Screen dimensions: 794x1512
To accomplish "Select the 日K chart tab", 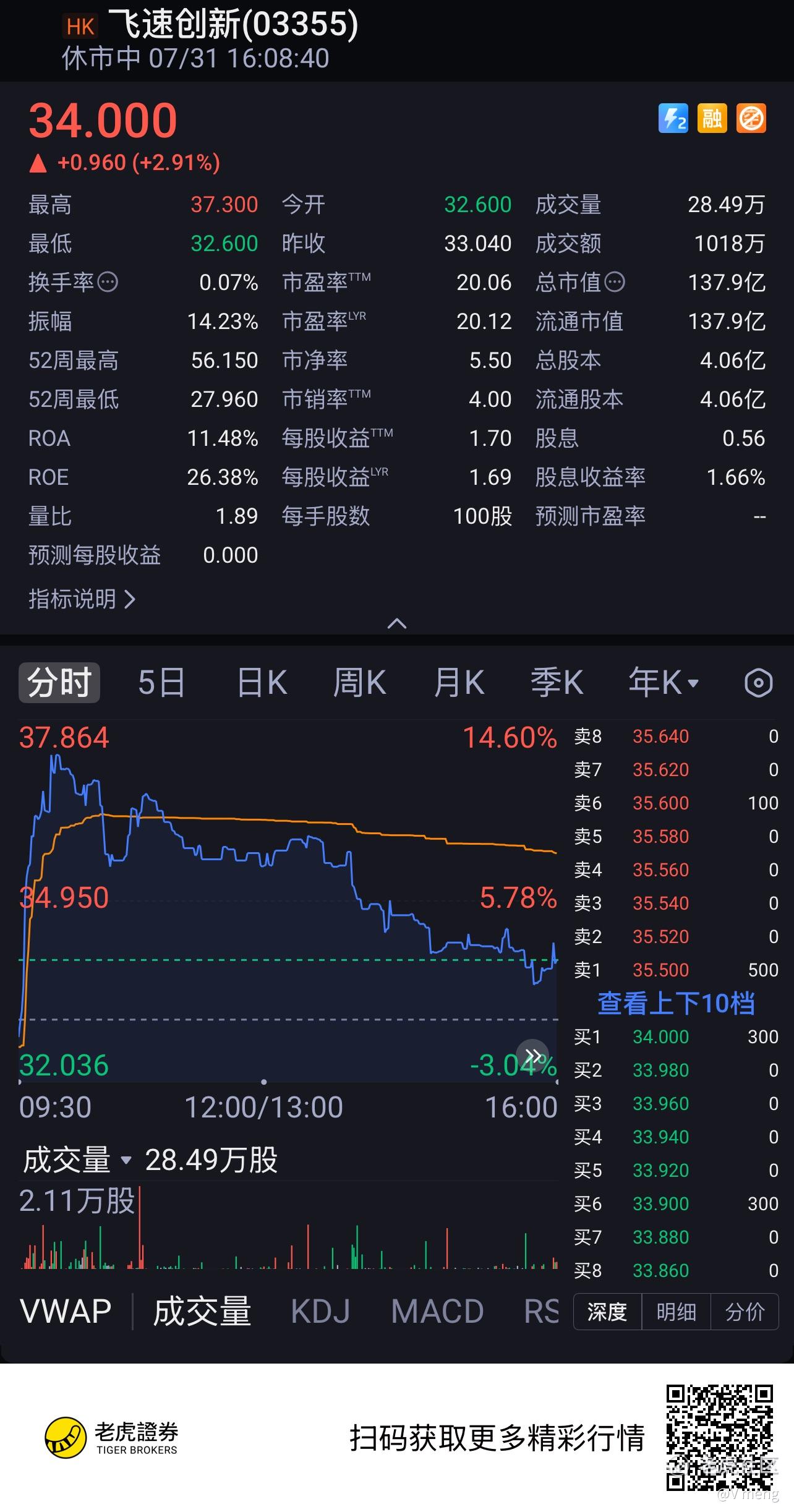I will (262, 683).
